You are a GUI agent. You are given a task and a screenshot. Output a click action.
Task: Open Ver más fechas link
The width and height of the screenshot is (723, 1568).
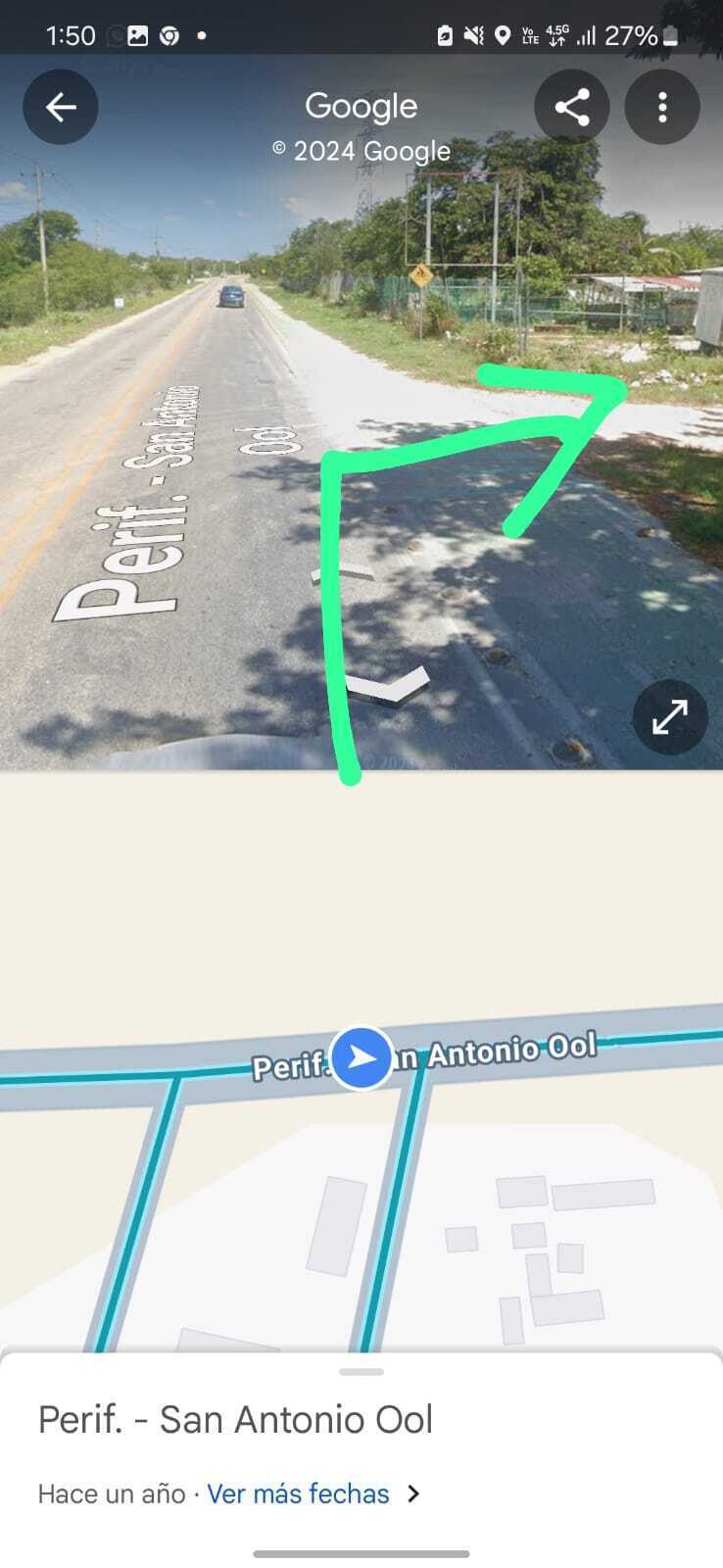(298, 1494)
